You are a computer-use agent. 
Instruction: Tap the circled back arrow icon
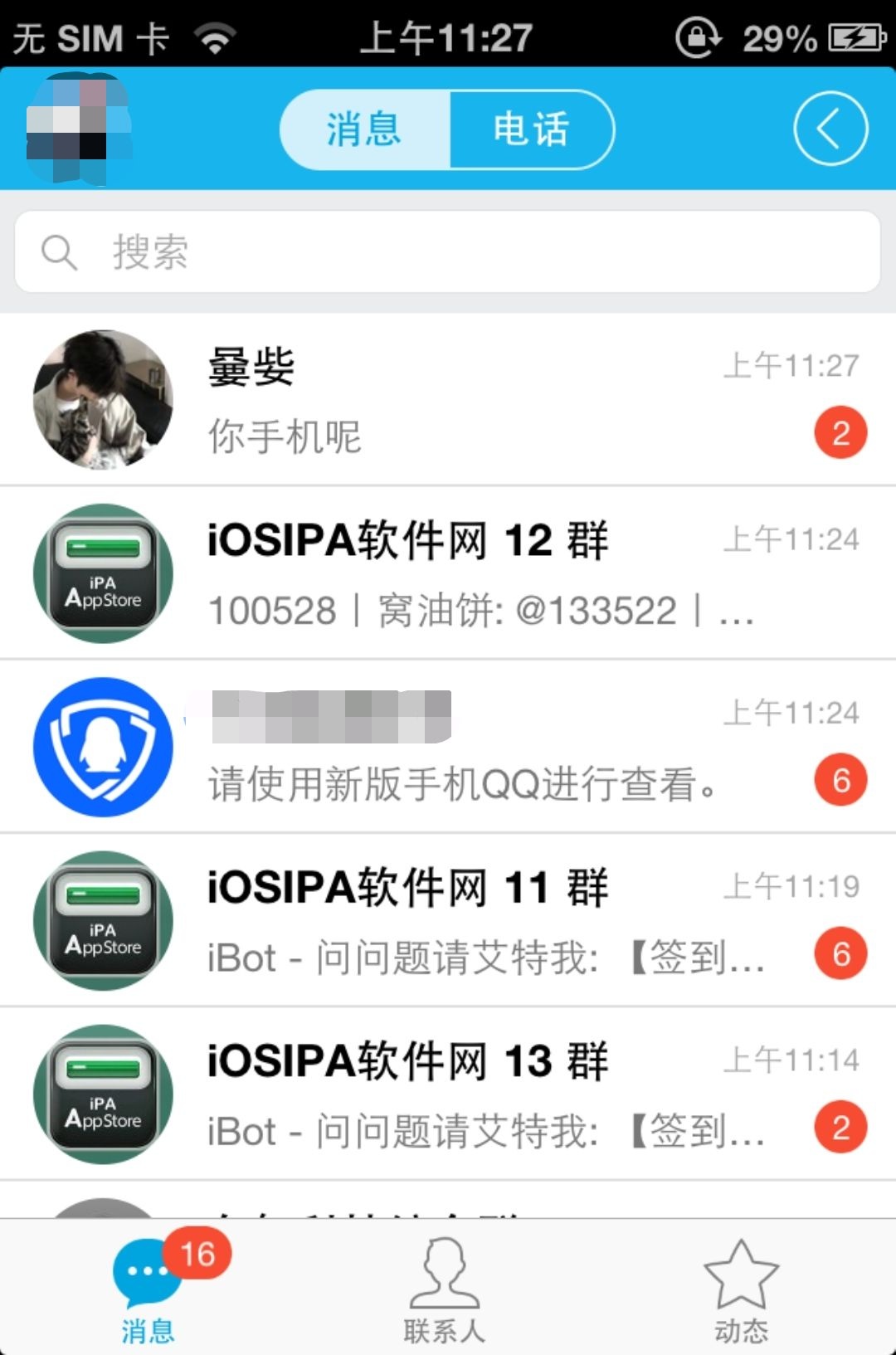830,129
